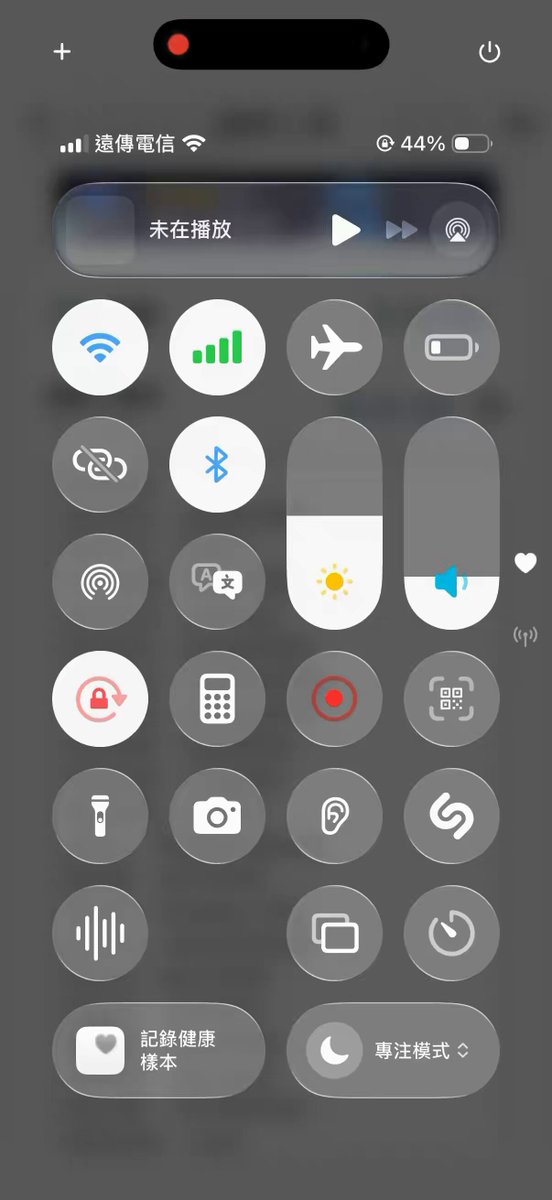This screenshot has height=1200, width=552.
Task: Enable airplane mode
Action: [335, 348]
